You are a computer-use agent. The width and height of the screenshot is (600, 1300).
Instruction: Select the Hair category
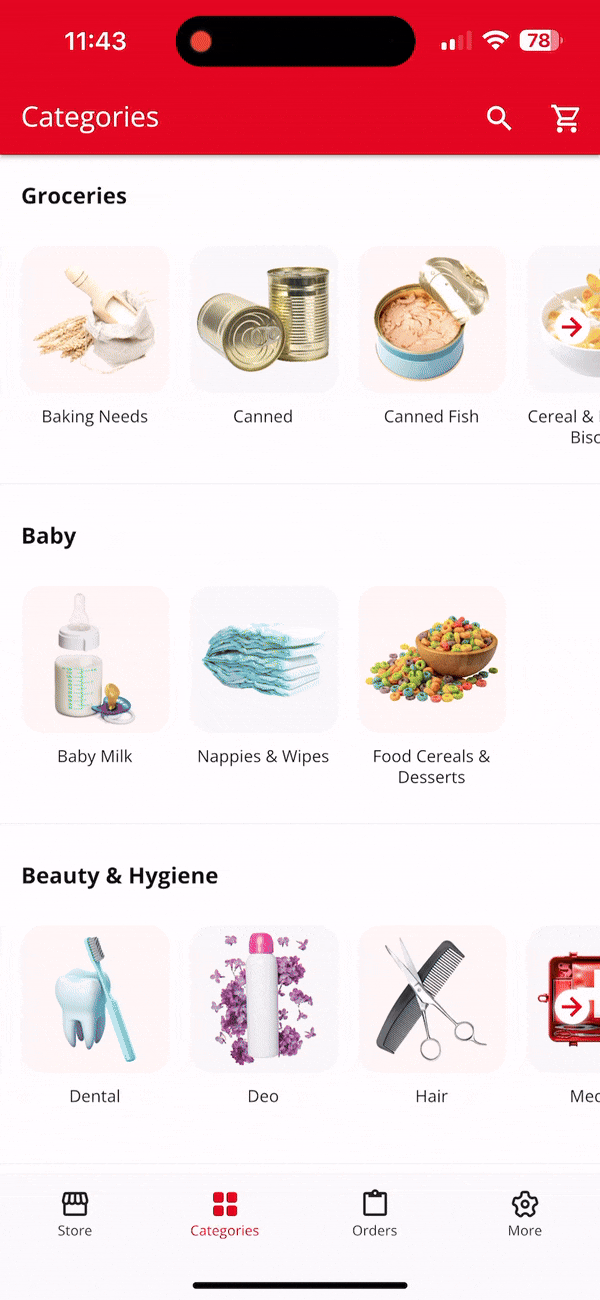click(x=431, y=1000)
